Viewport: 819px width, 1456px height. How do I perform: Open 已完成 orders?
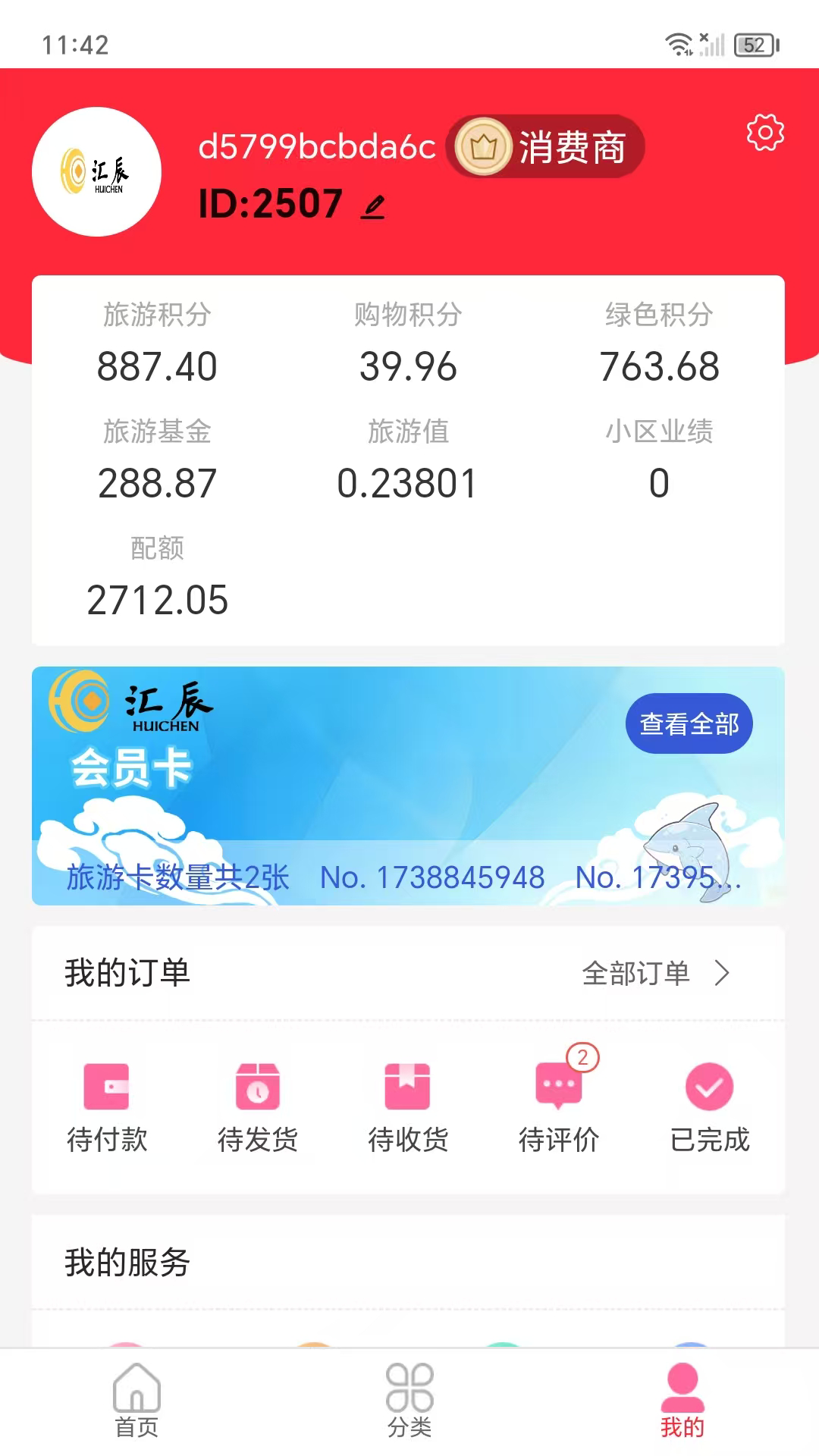[709, 1107]
